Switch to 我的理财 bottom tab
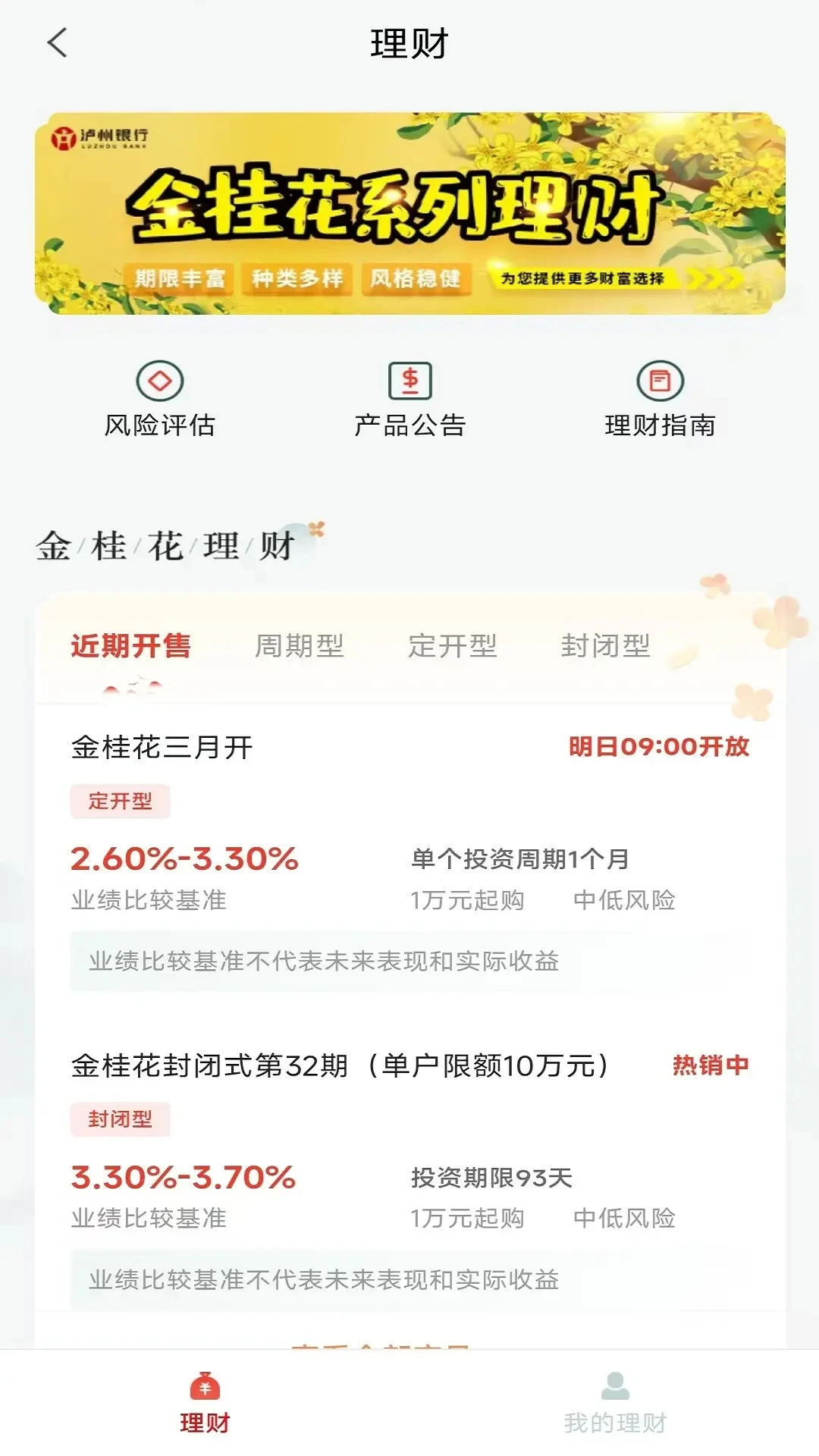819x1456 pixels. 615,1403
